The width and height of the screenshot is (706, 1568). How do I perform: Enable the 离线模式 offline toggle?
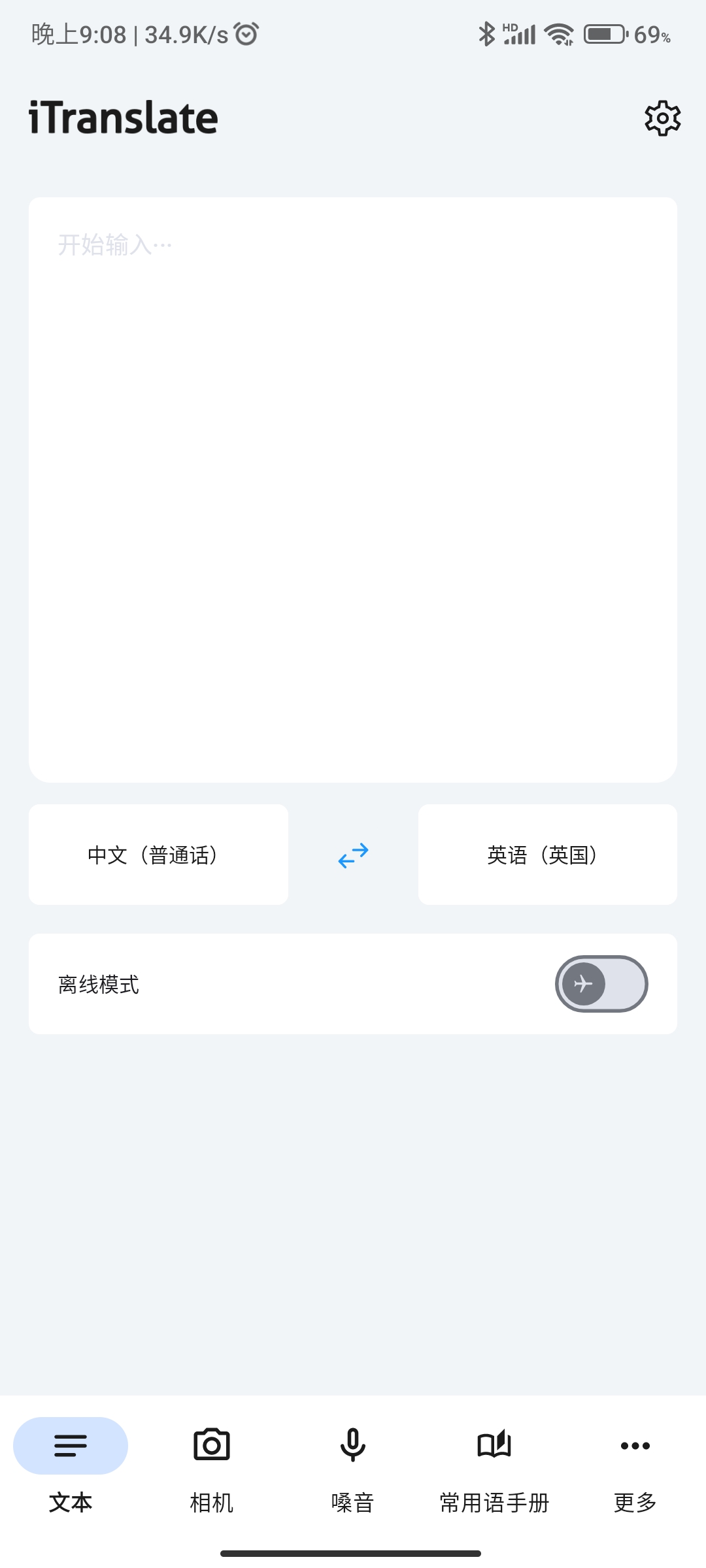click(x=601, y=984)
